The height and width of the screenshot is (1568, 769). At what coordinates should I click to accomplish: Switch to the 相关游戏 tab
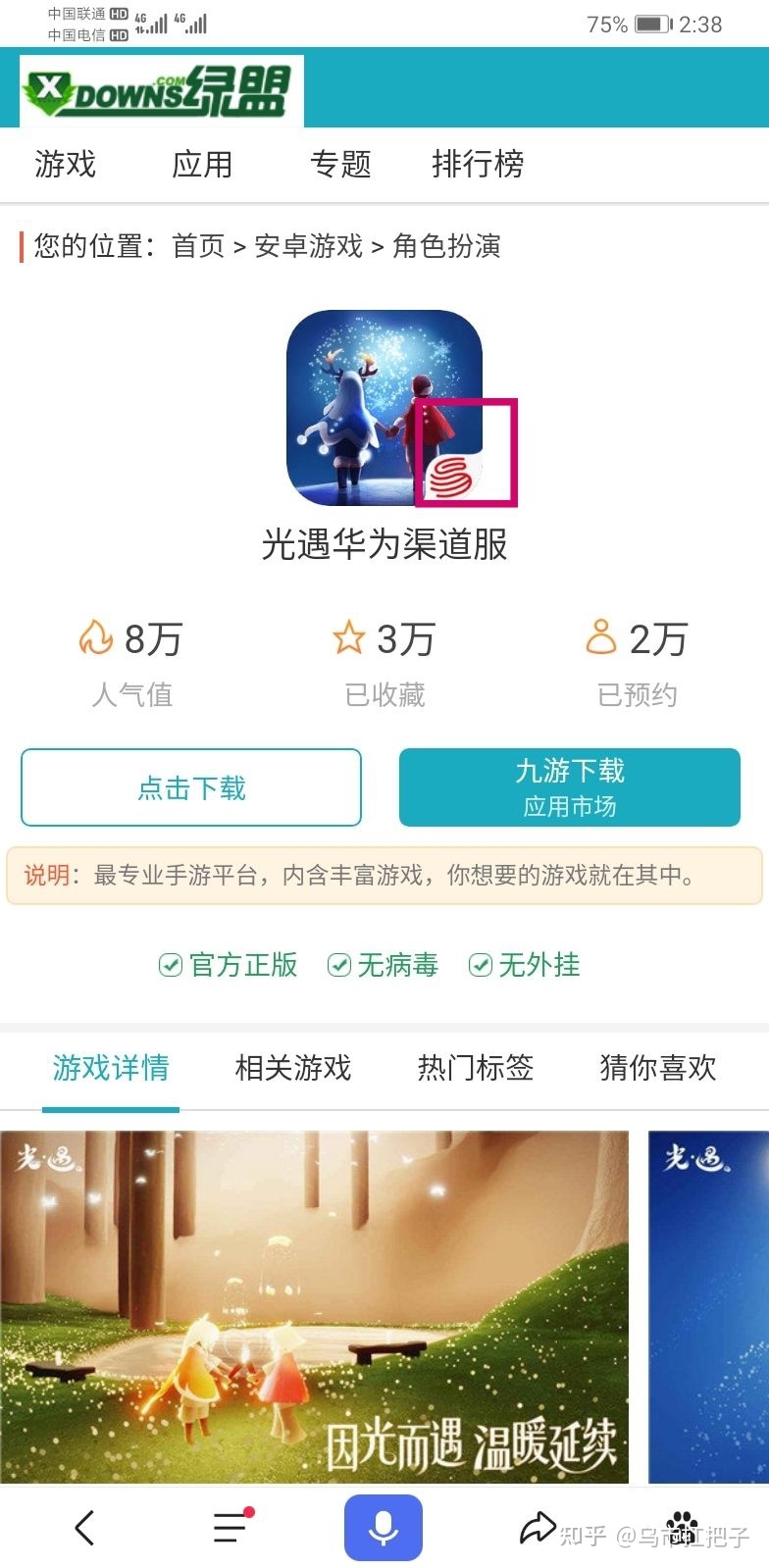tap(293, 1070)
